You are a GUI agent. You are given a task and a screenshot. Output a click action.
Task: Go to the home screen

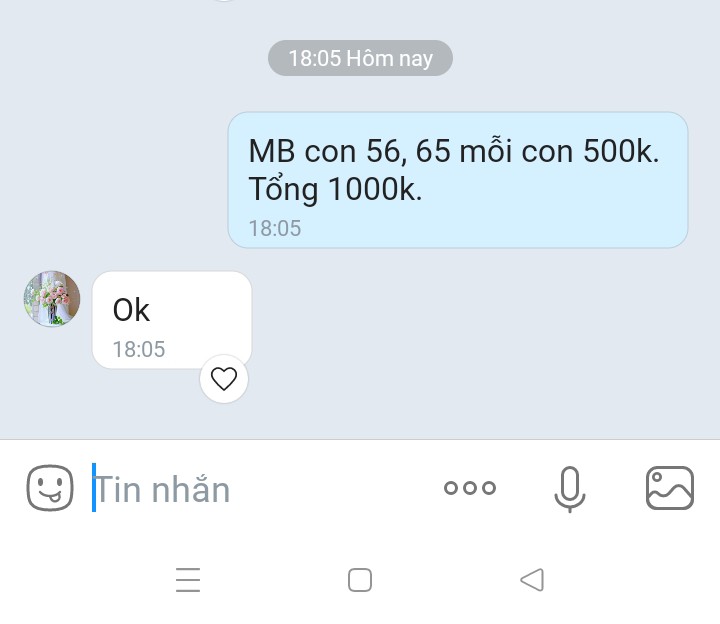tap(360, 580)
